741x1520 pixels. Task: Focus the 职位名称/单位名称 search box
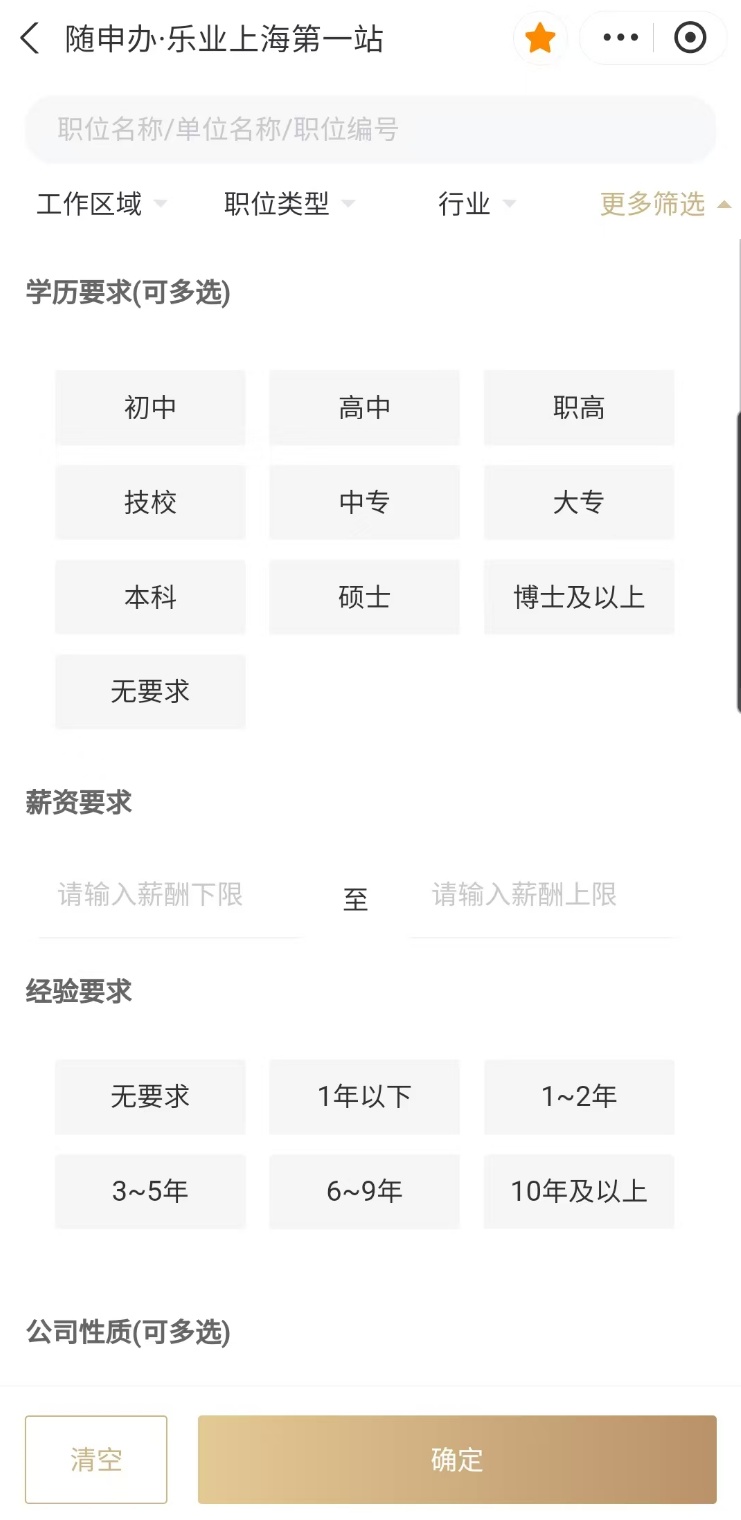tap(370, 129)
